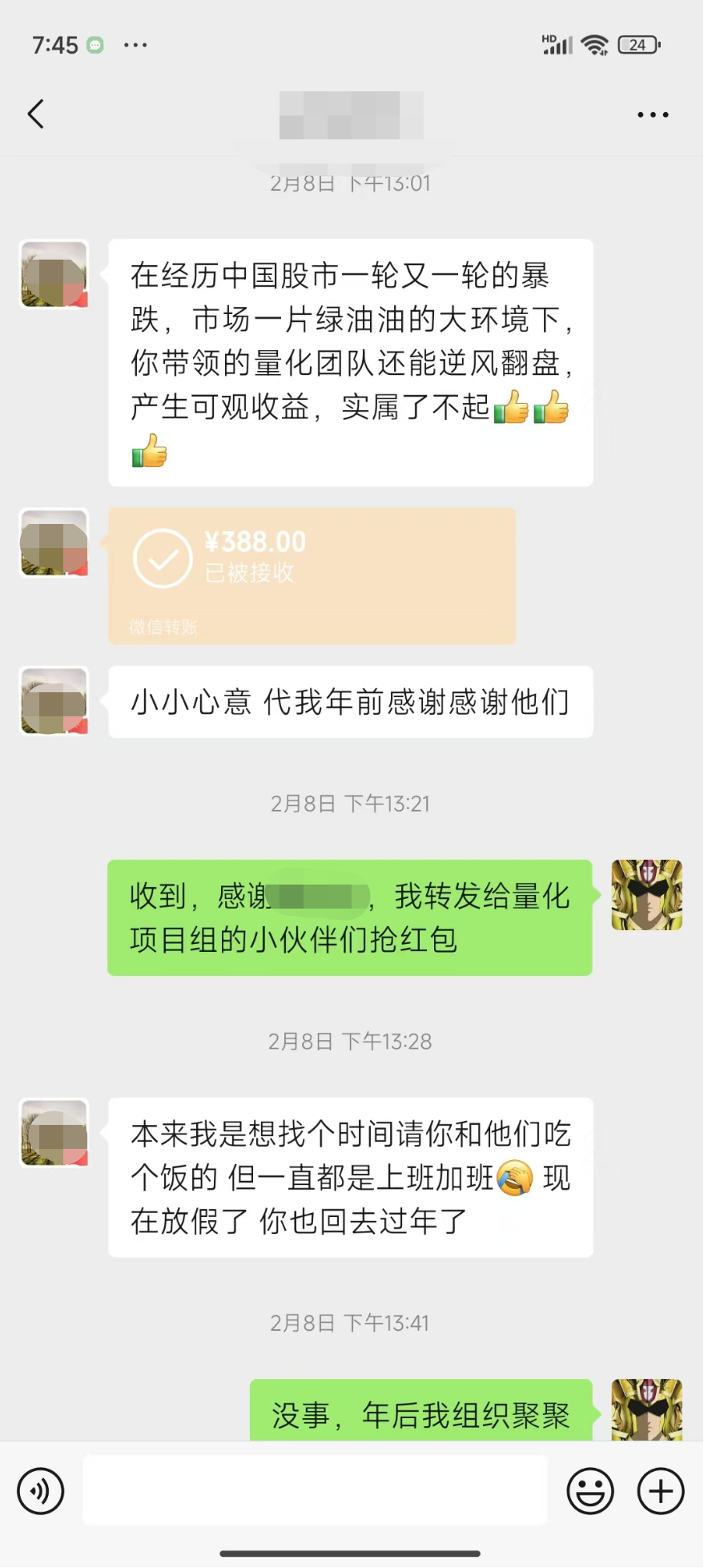
Task: Open the chat info overflow menu
Action: click(x=653, y=115)
